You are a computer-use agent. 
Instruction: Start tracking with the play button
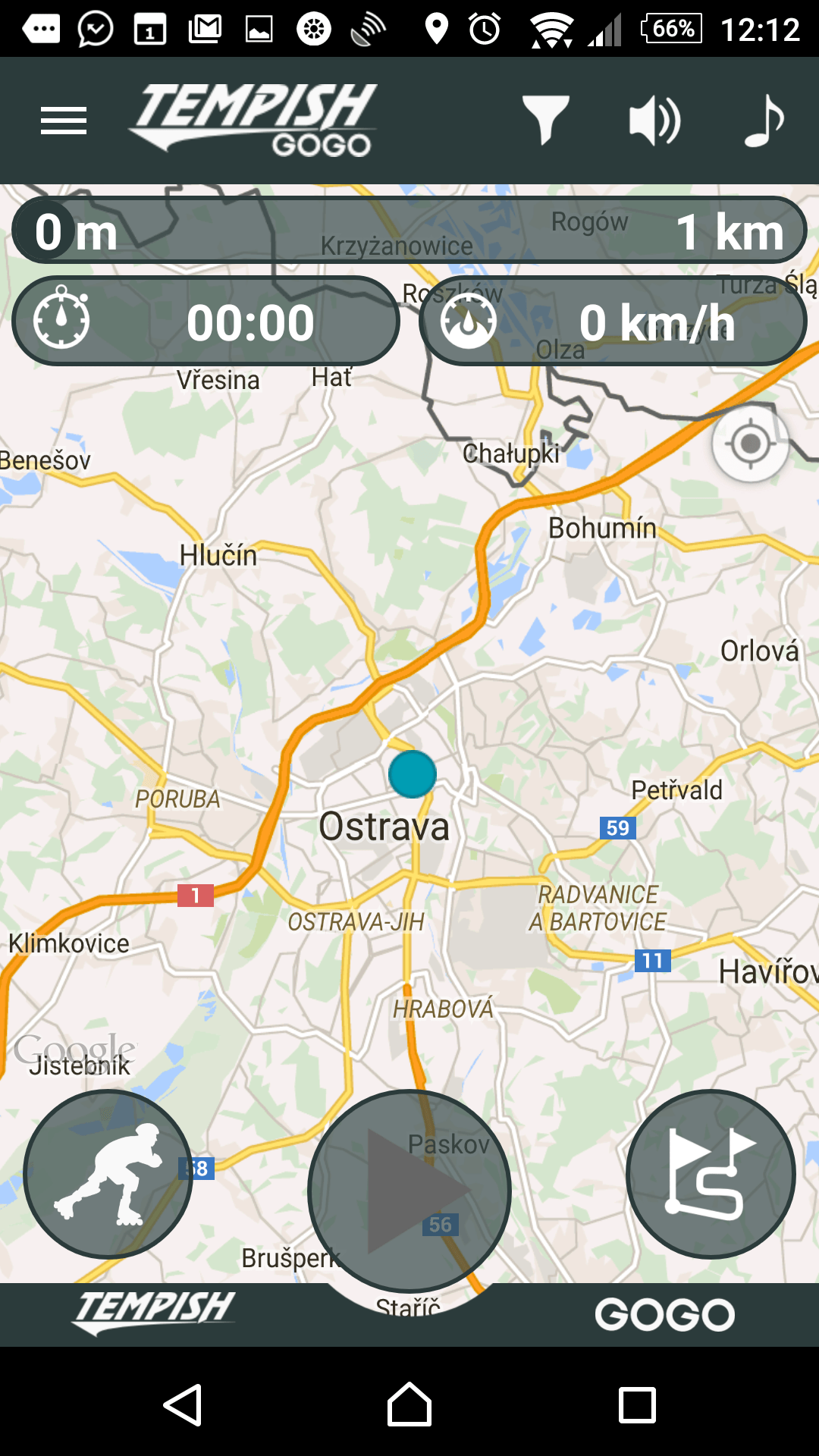[409, 1191]
